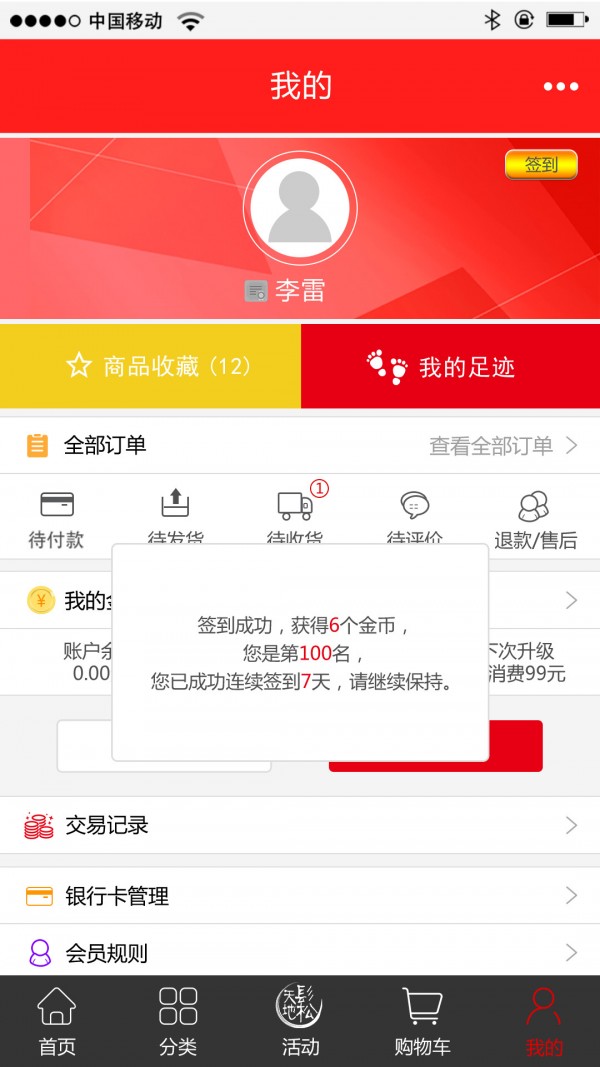This screenshot has height=1067, width=600.
Task: Open 退款/售后 refund and after-sales
Action: 535,518
